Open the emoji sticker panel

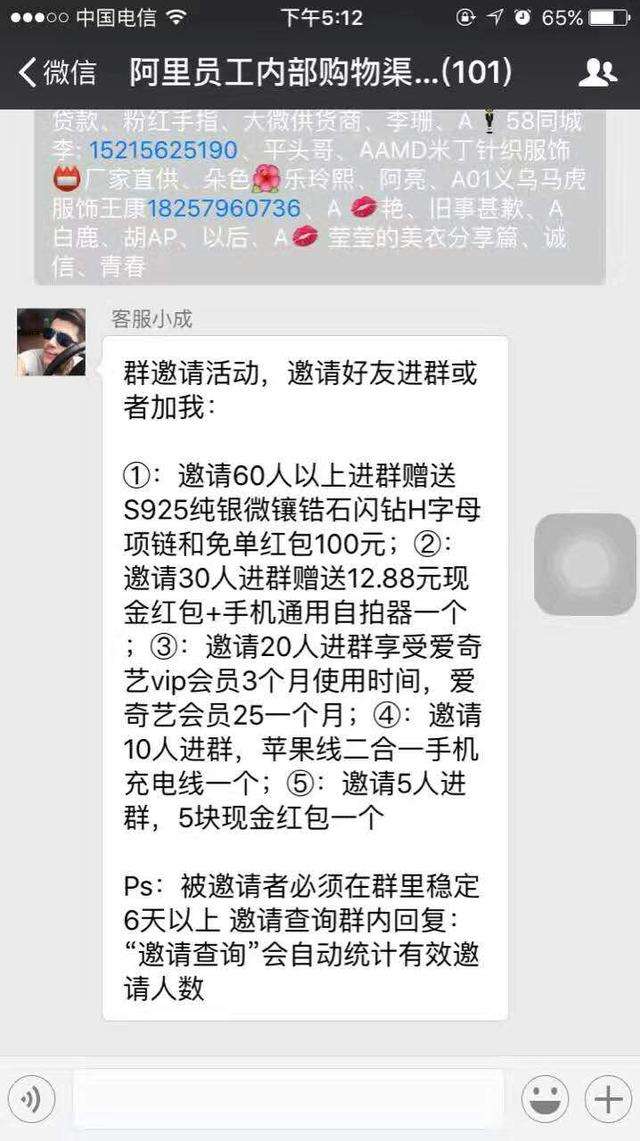[545, 1100]
